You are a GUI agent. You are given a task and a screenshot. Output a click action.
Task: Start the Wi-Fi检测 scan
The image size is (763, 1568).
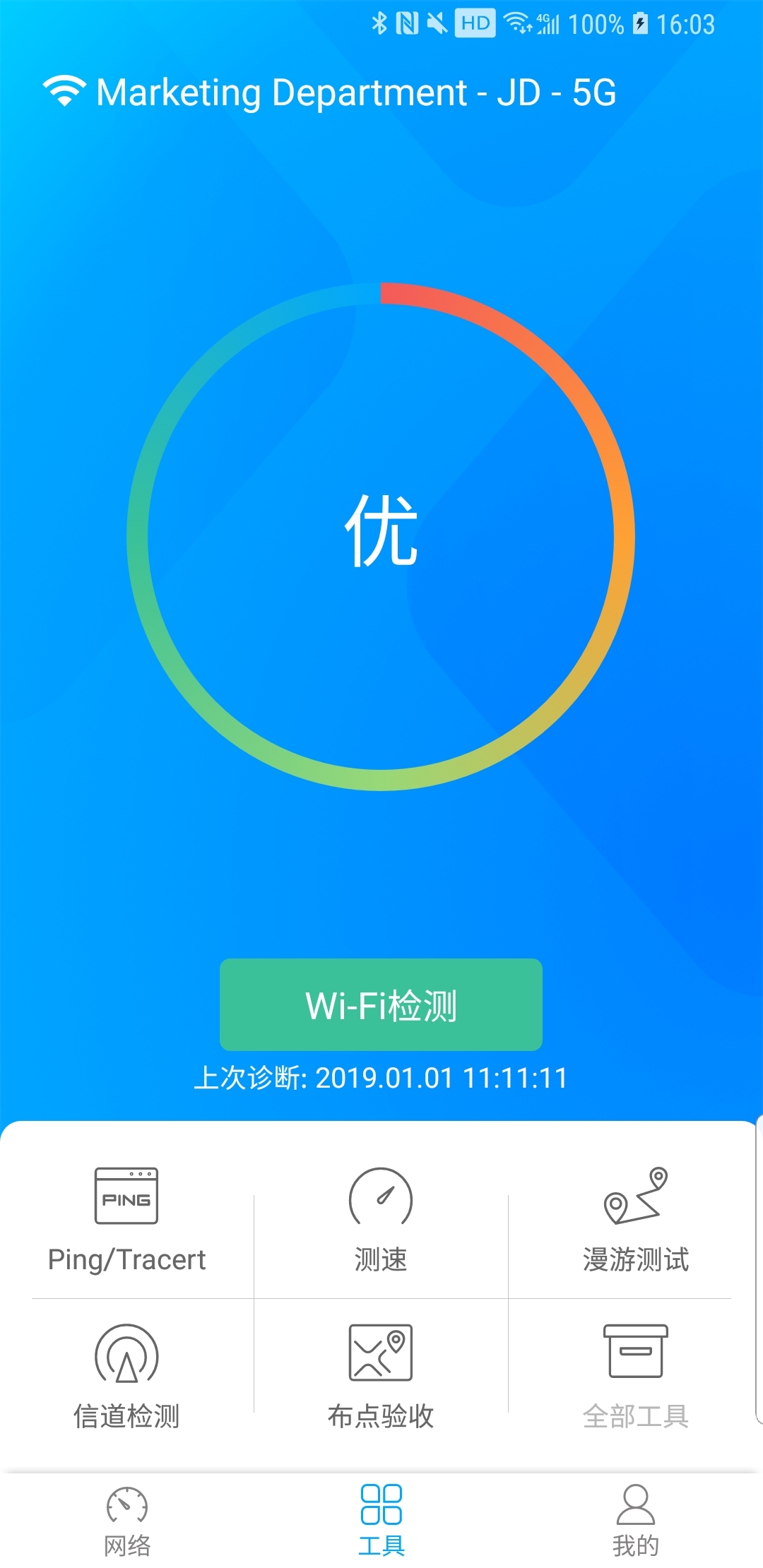tap(381, 1004)
